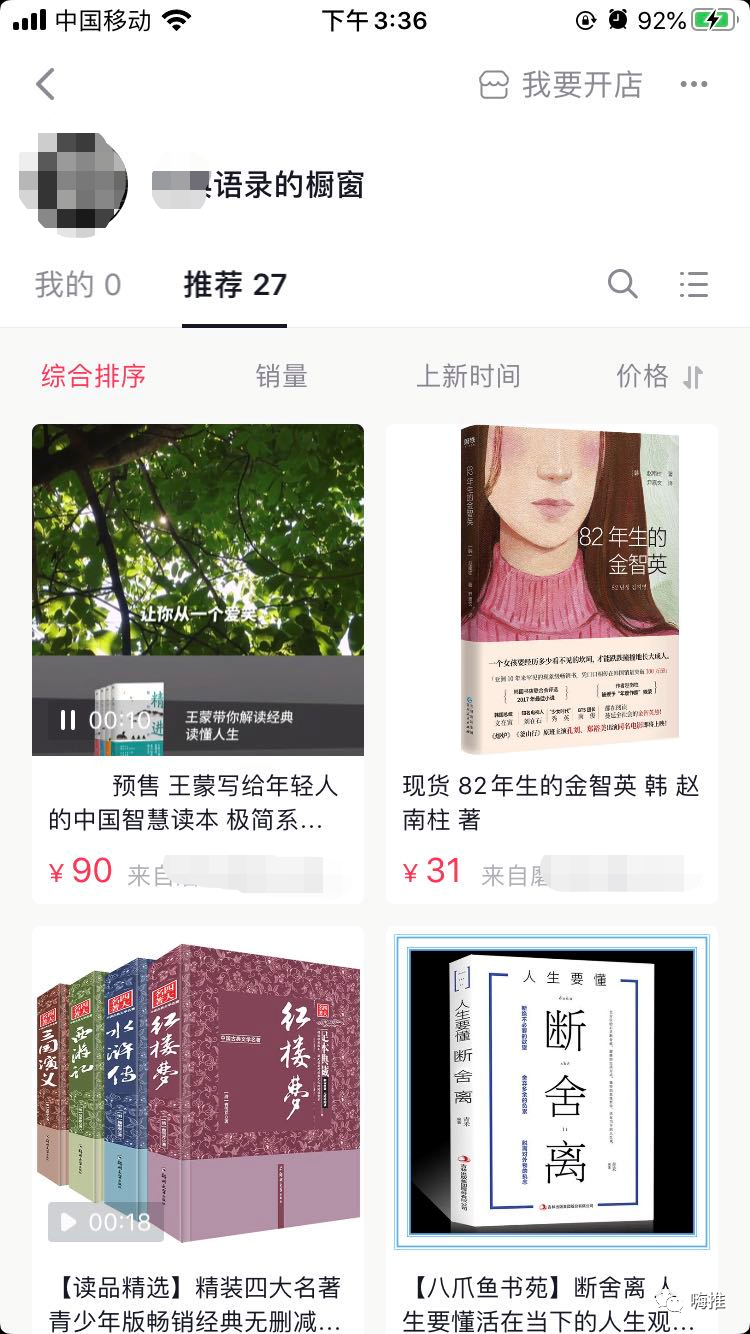Tap 我要开店 to open a shop
750x1334 pixels.
[x=561, y=85]
